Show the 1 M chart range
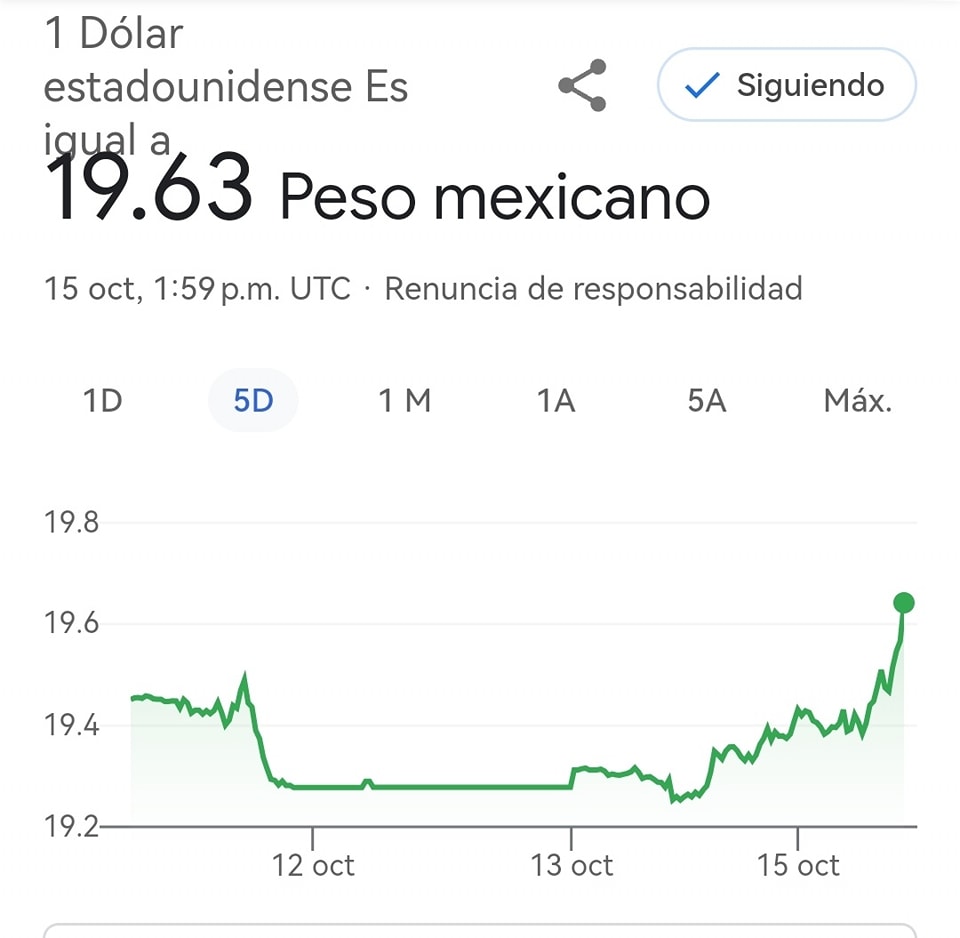The height and width of the screenshot is (938, 960). (404, 402)
